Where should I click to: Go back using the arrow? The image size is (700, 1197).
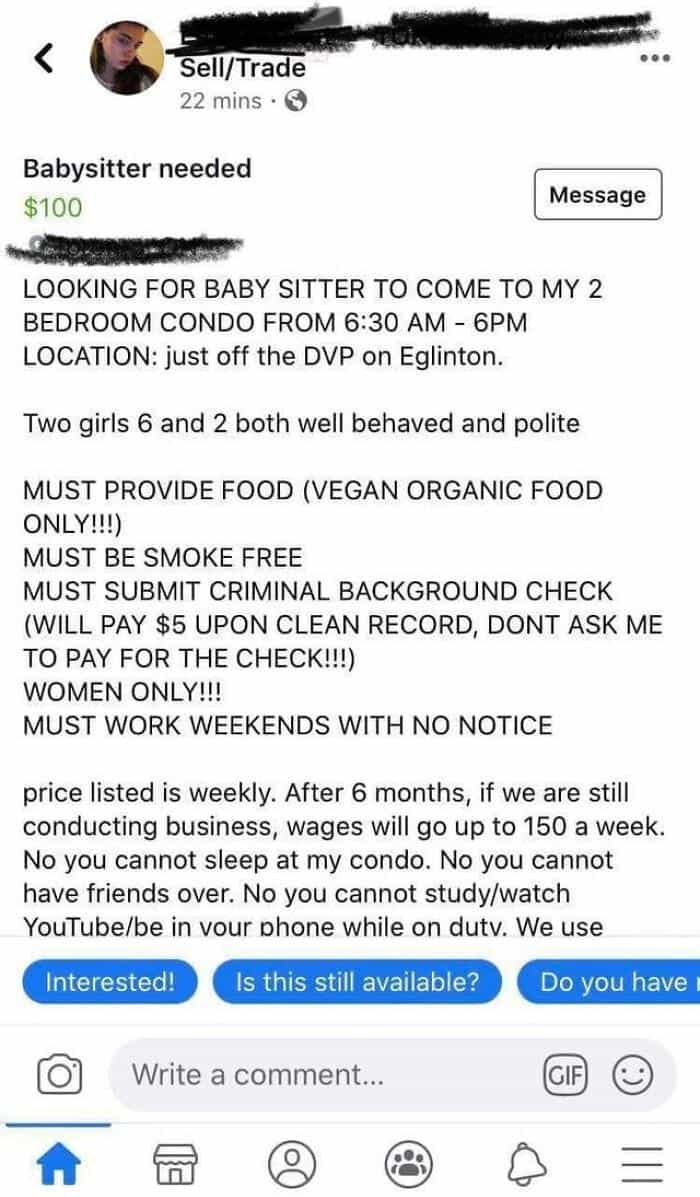(x=43, y=60)
